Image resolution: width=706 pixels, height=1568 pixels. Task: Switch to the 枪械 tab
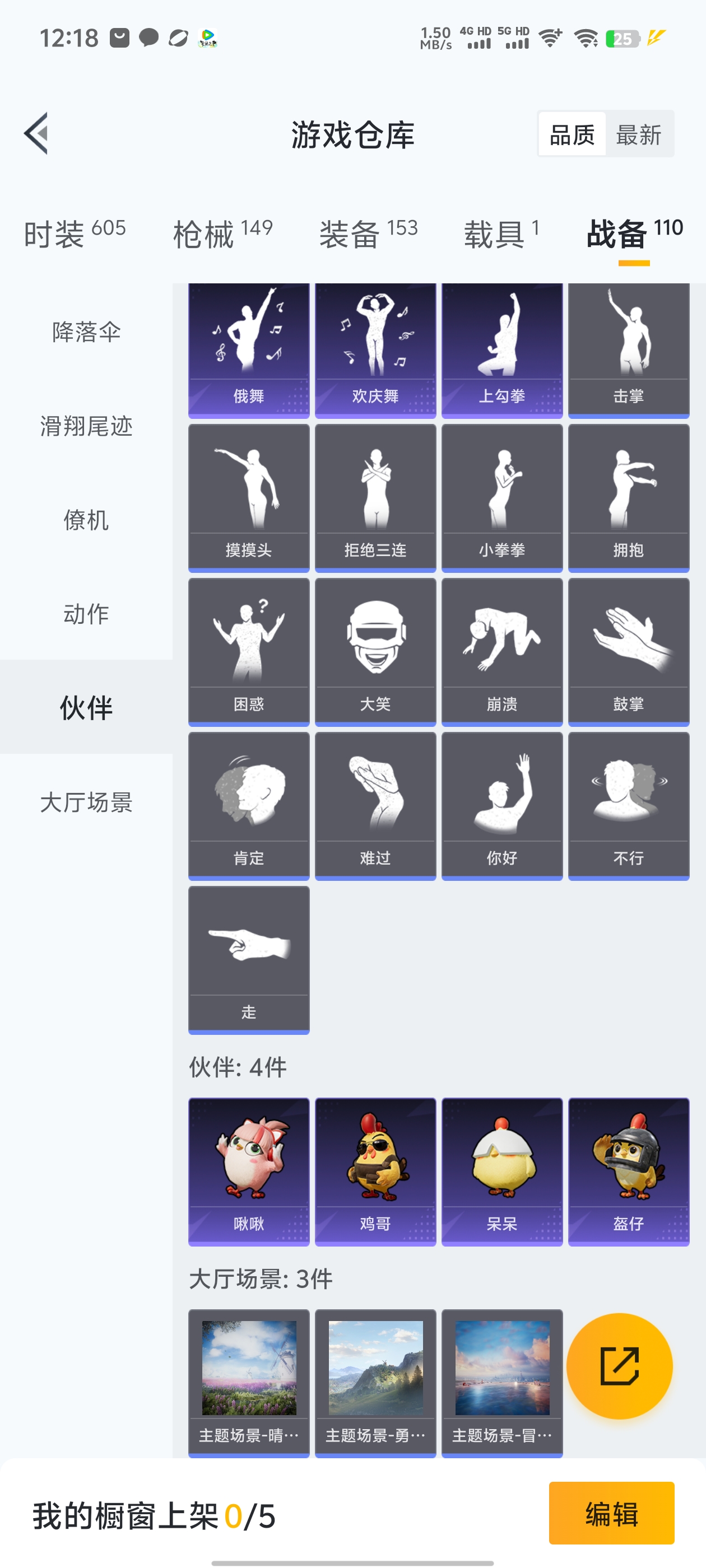pyautogui.click(x=222, y=233)
